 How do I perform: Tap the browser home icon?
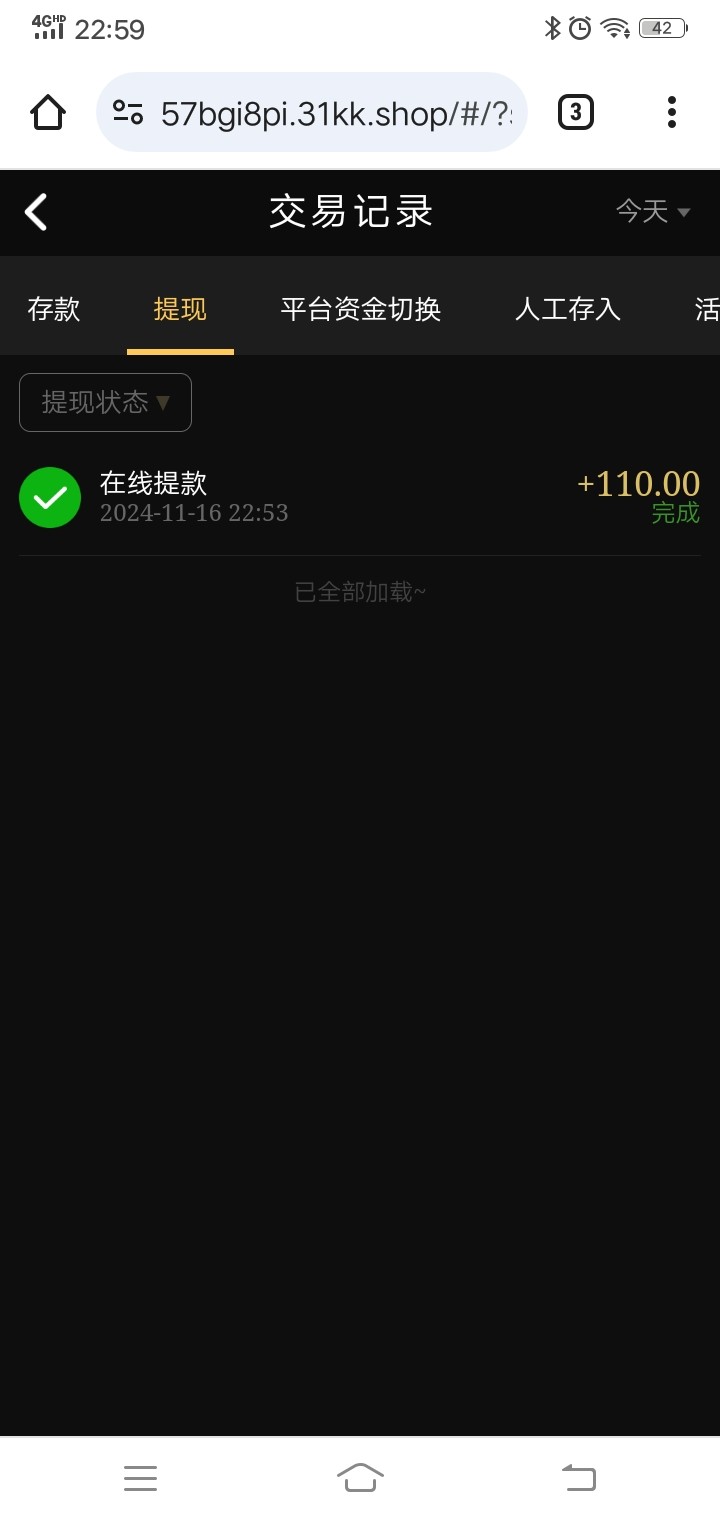tap(48, 112)
